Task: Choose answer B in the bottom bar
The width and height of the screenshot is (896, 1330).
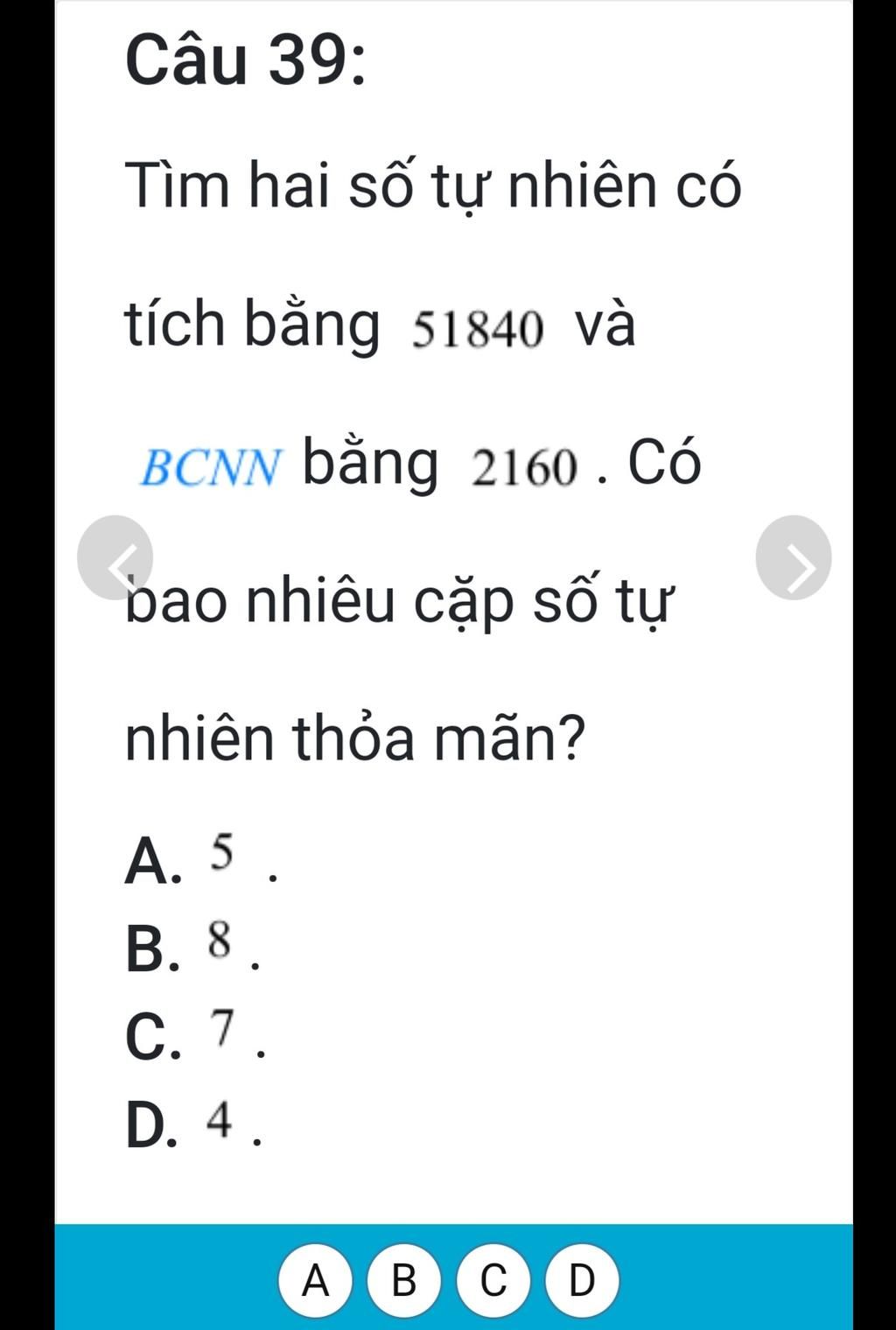Action: tap(404, 1280)
